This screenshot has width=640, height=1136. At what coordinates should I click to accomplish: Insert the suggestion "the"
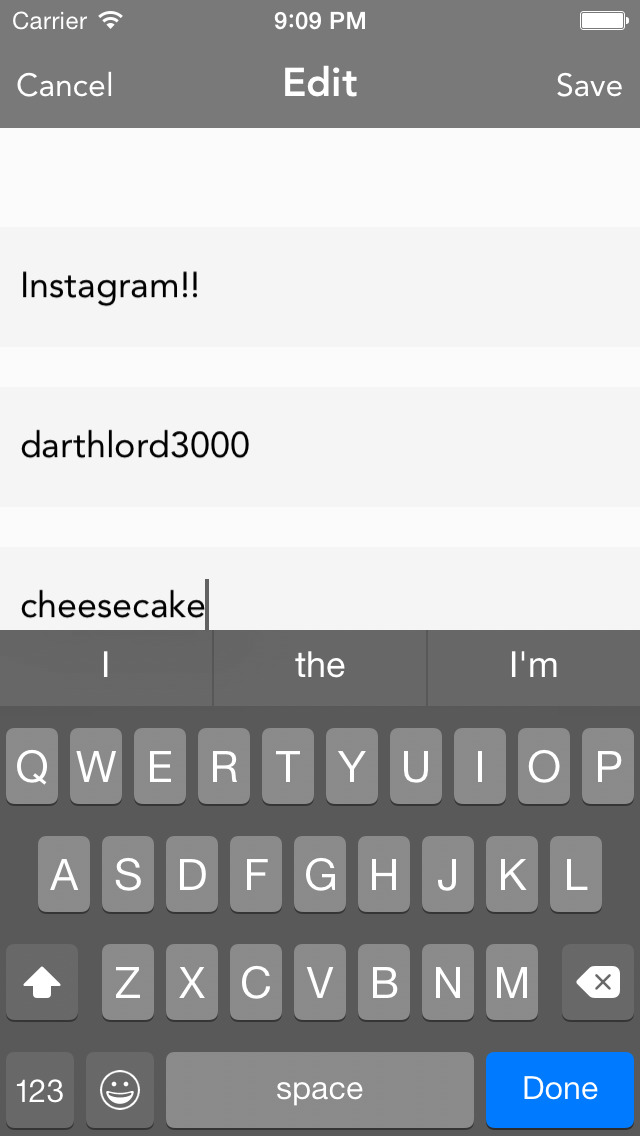[320, 667]
